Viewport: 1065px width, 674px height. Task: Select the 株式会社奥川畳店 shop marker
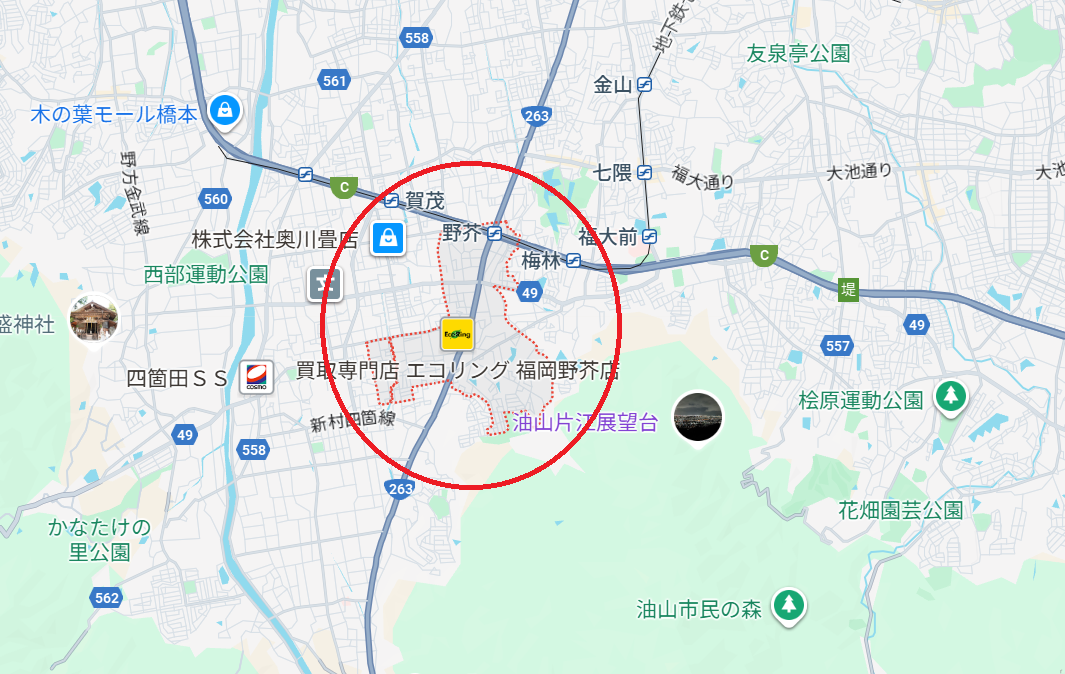coord(386,238)
